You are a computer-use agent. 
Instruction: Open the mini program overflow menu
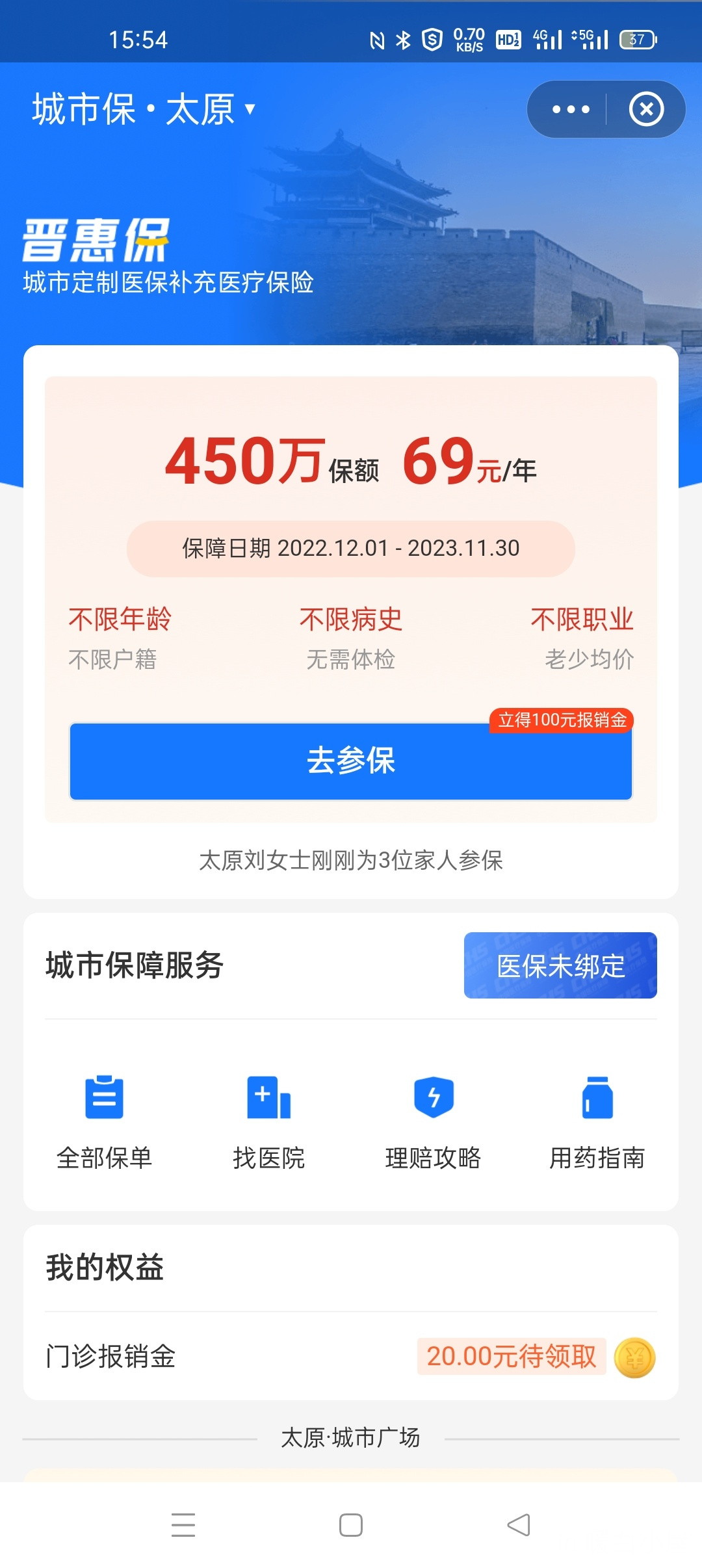tap(570, 109)
